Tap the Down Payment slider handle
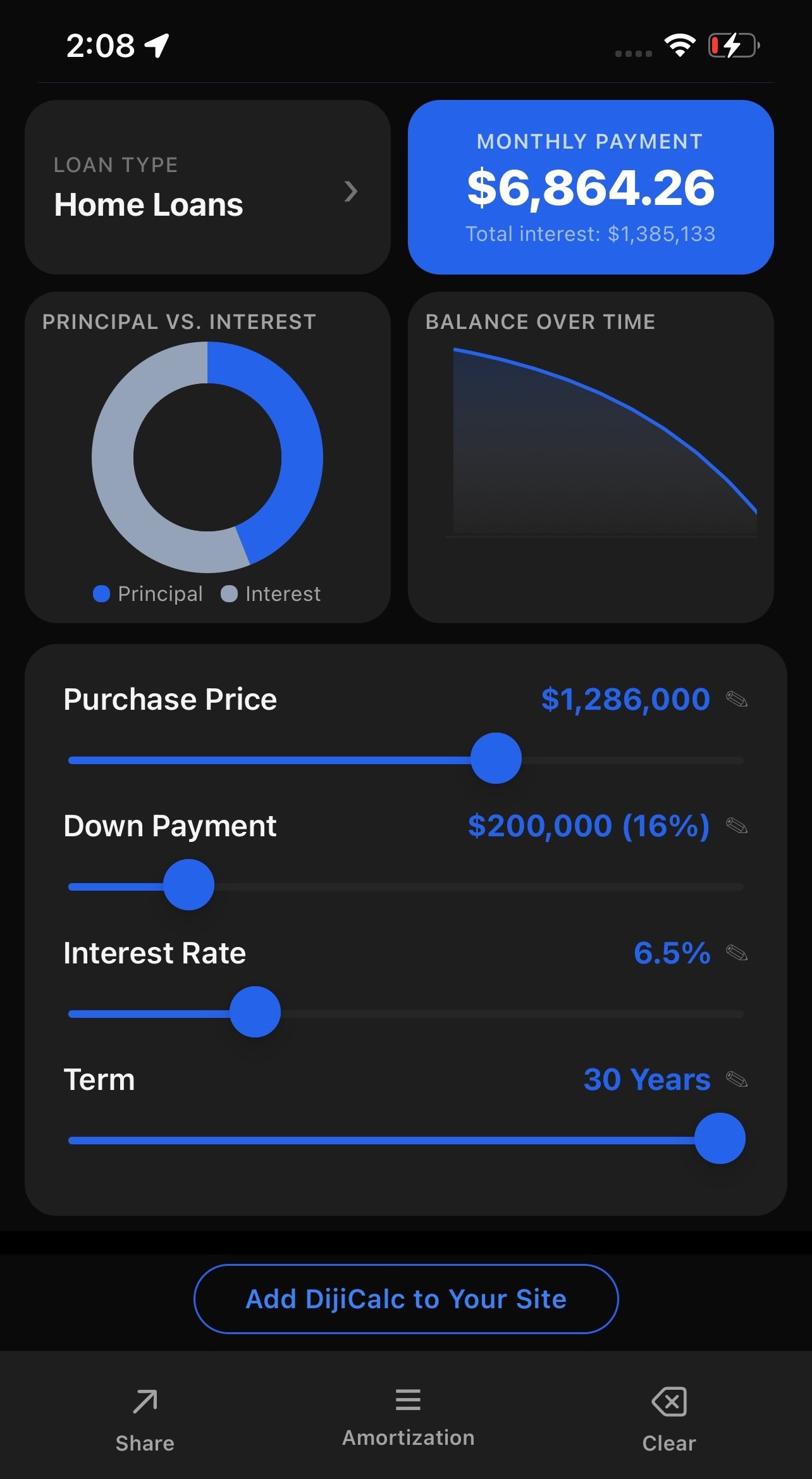 [188, 885]
